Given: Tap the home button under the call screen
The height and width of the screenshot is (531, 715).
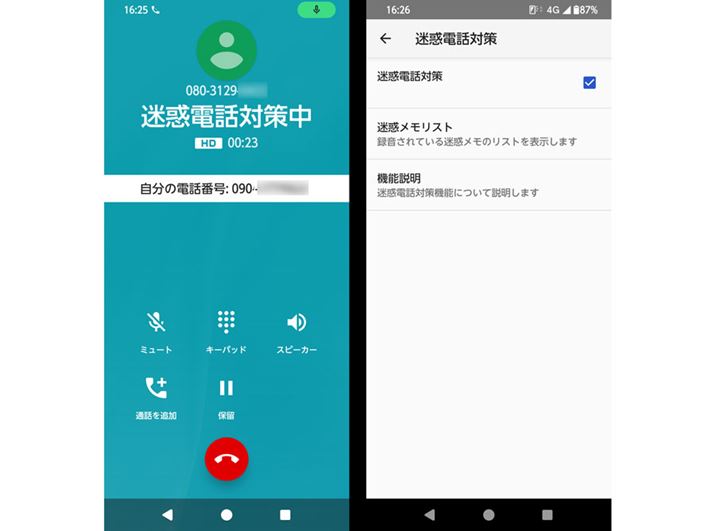Looking at the screenshot, I should tap(227, 514).
